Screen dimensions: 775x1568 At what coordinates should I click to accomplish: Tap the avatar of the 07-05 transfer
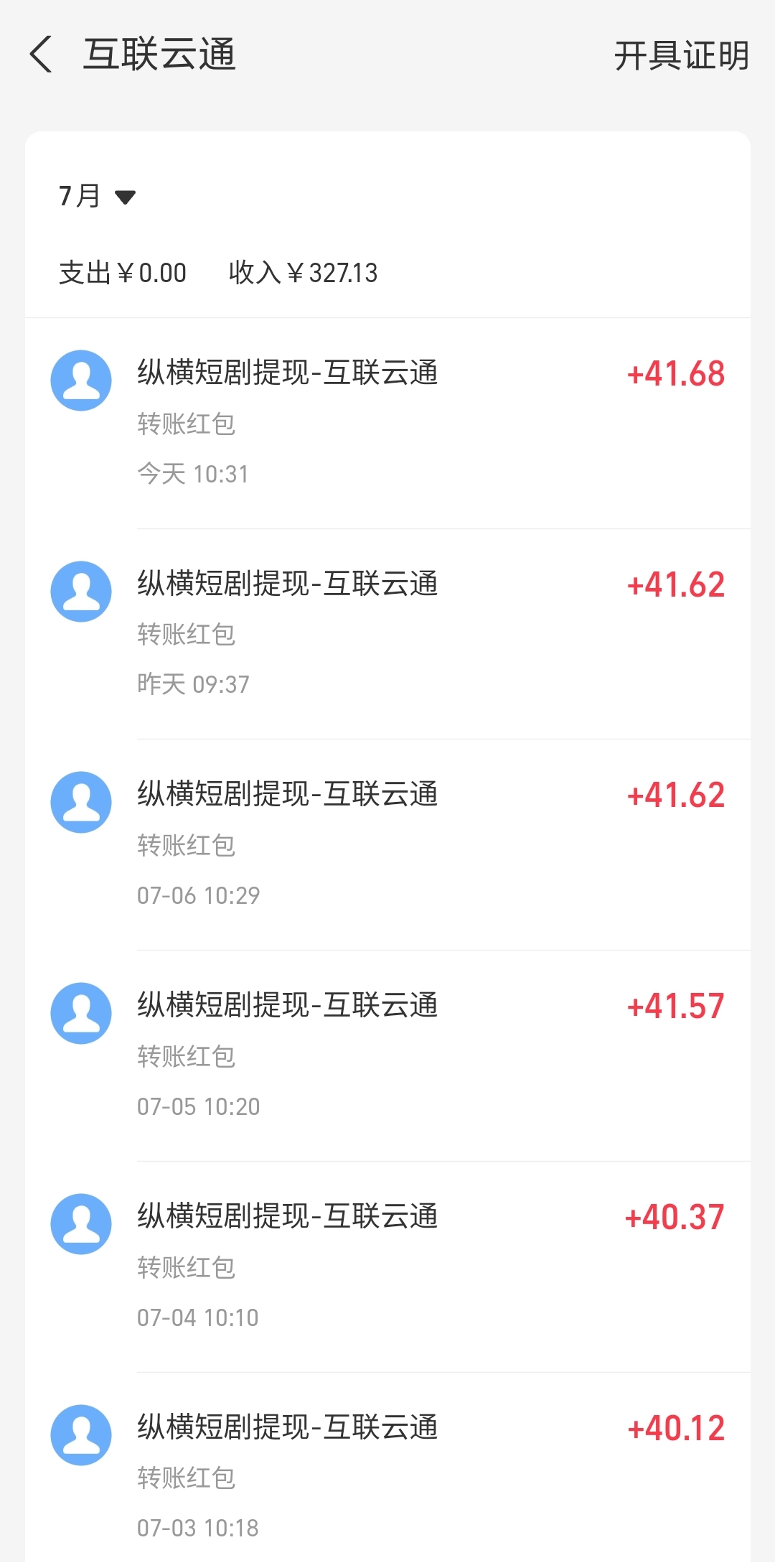point(81,1013)
